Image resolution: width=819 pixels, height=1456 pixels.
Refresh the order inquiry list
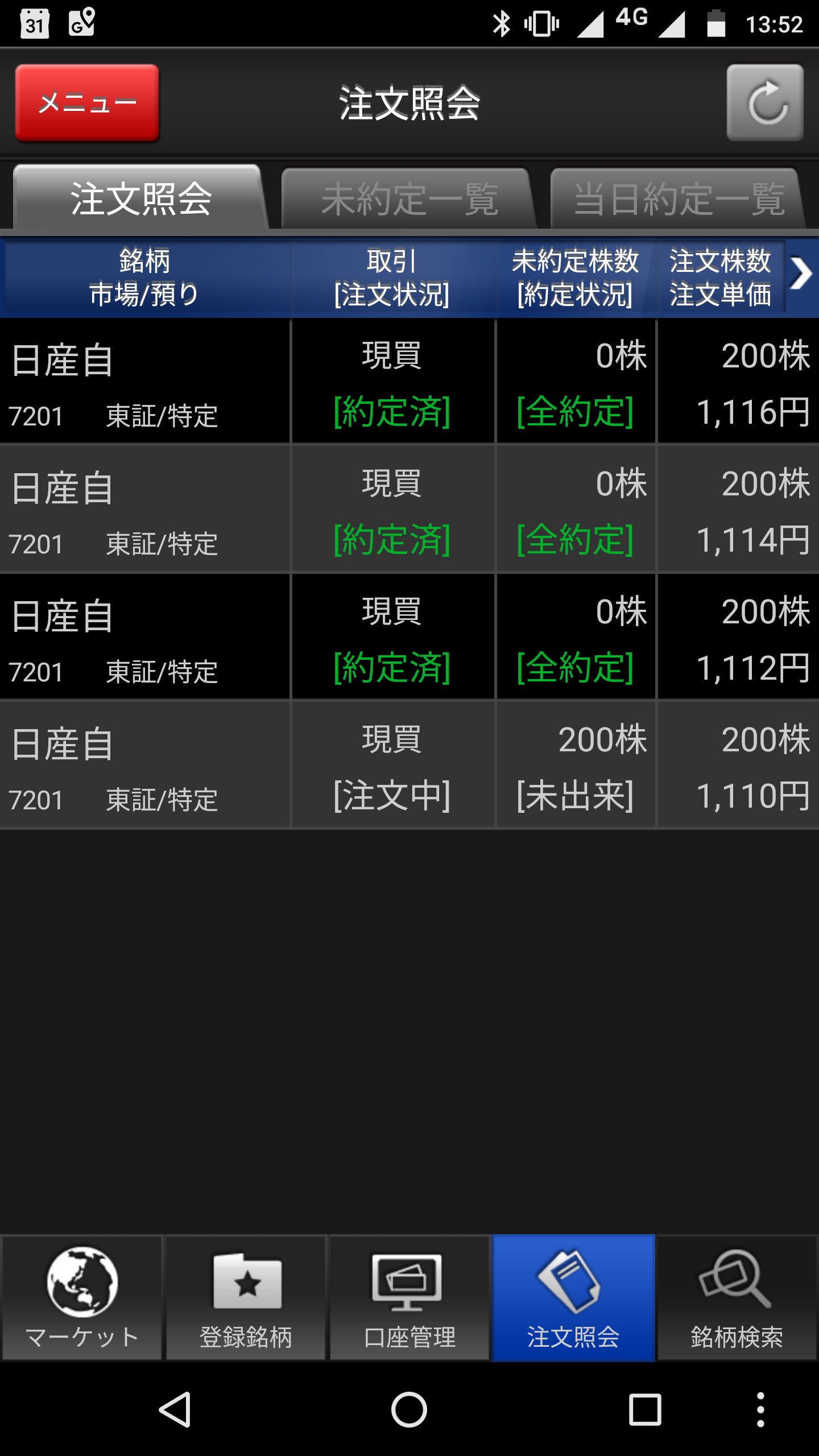click(x=764, y=102)
